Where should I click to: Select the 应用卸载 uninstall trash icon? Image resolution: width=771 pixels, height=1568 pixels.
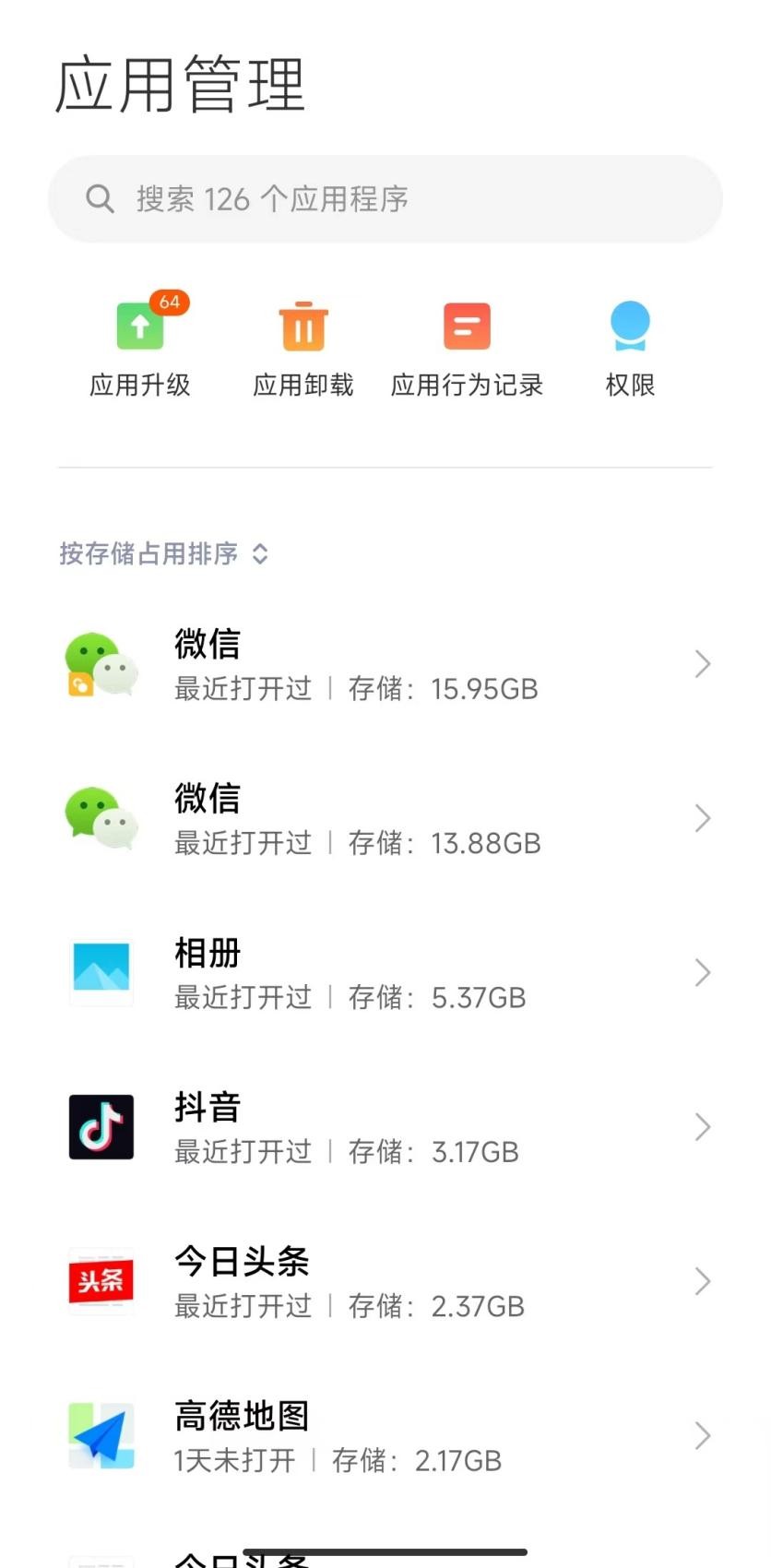[303, 326]
